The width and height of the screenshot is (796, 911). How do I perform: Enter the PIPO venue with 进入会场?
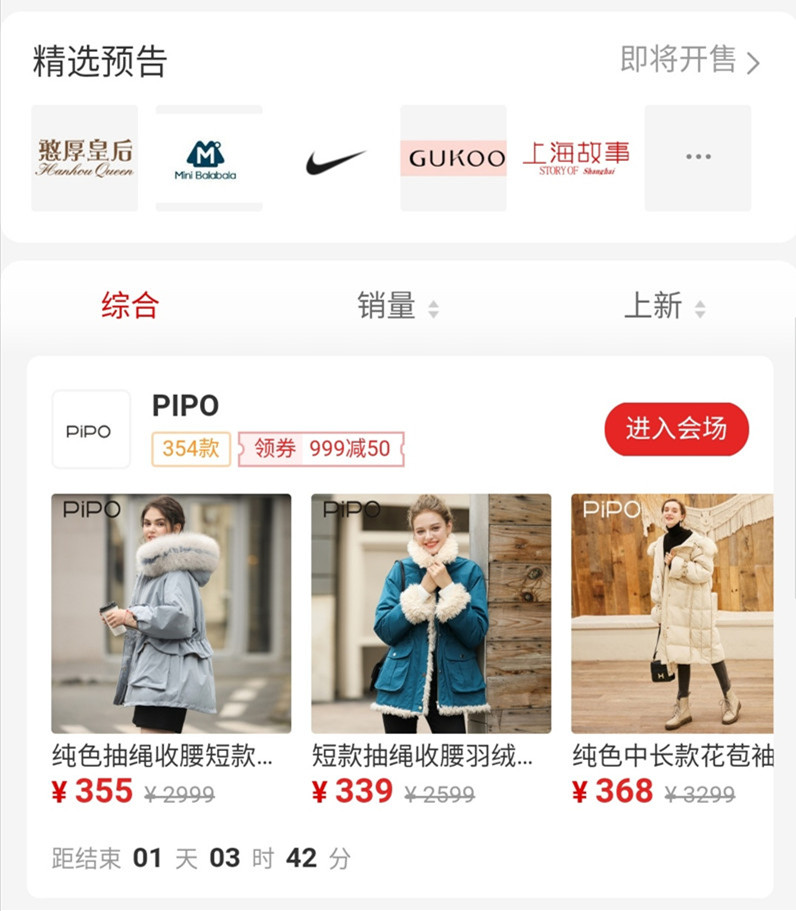coord(676,429)
